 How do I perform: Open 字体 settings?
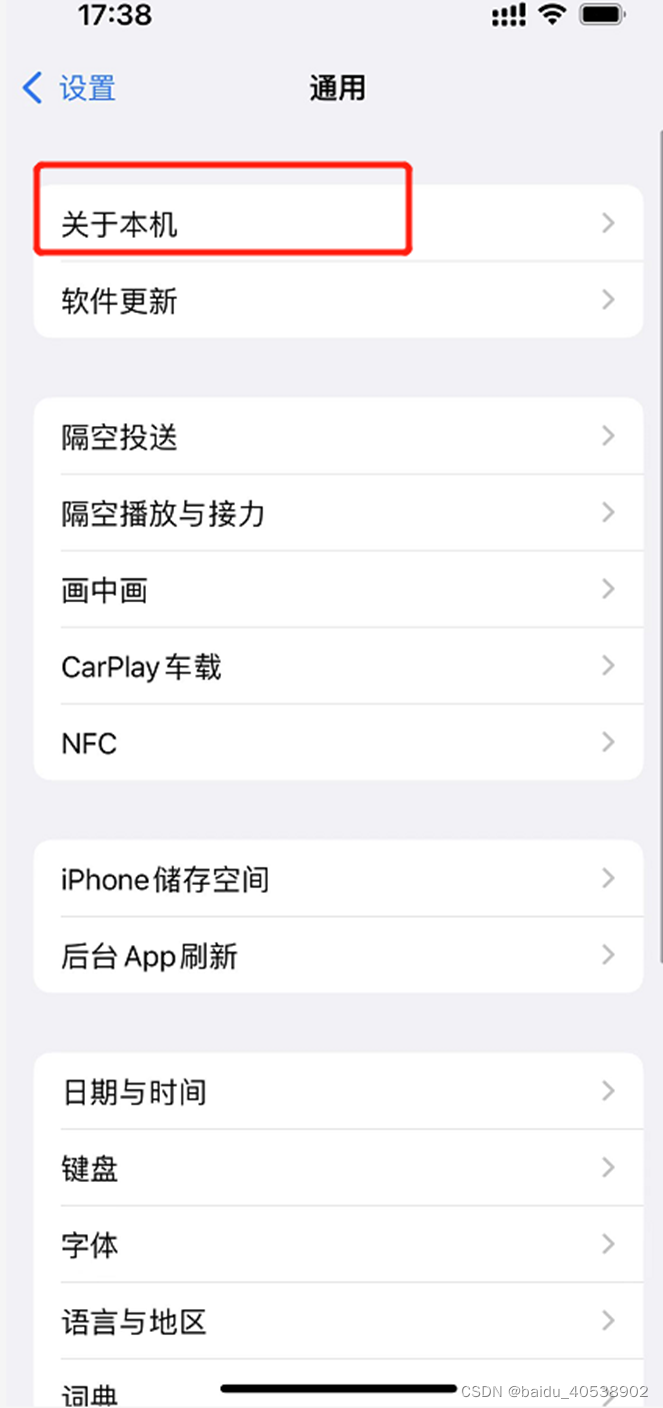pos(338,1245)
